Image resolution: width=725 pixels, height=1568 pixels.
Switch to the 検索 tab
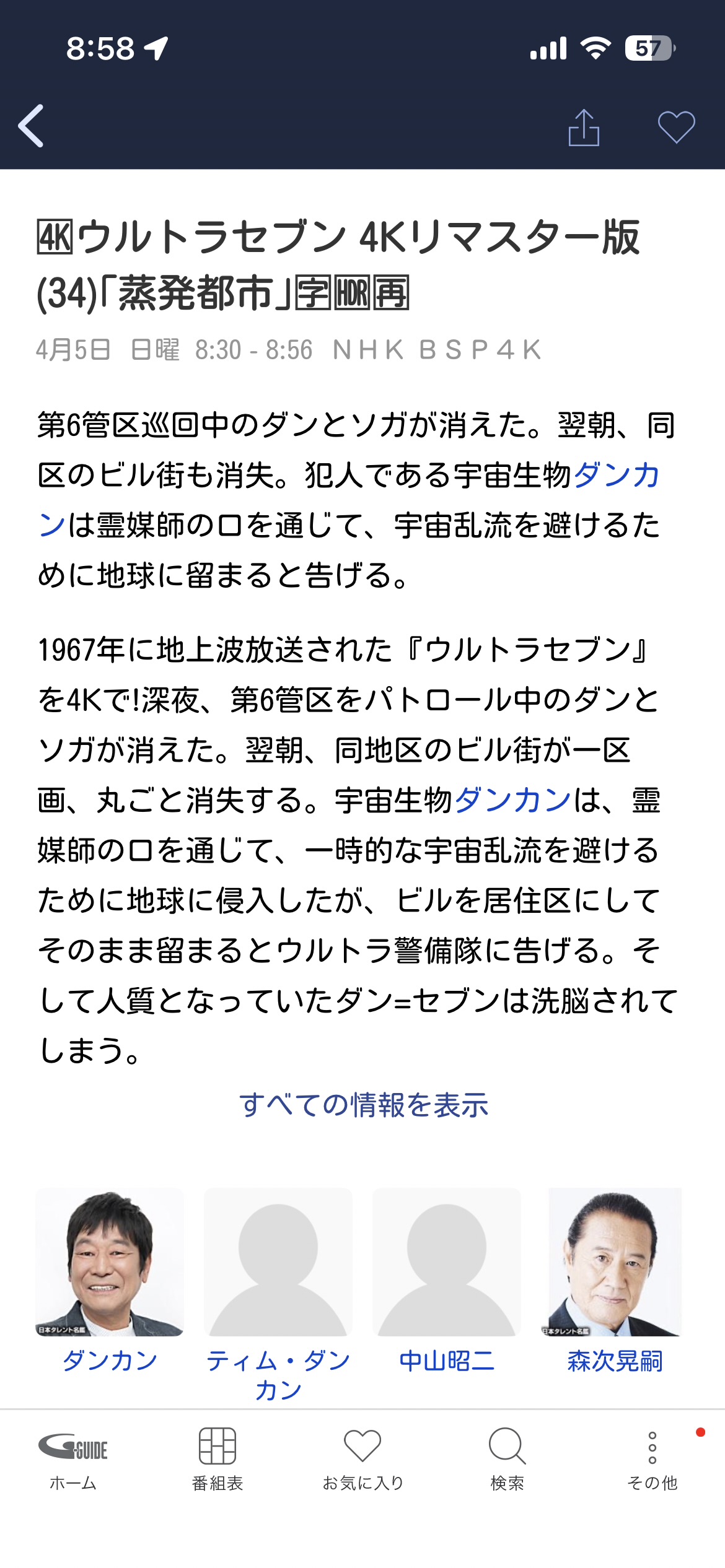coord(507,1460)
